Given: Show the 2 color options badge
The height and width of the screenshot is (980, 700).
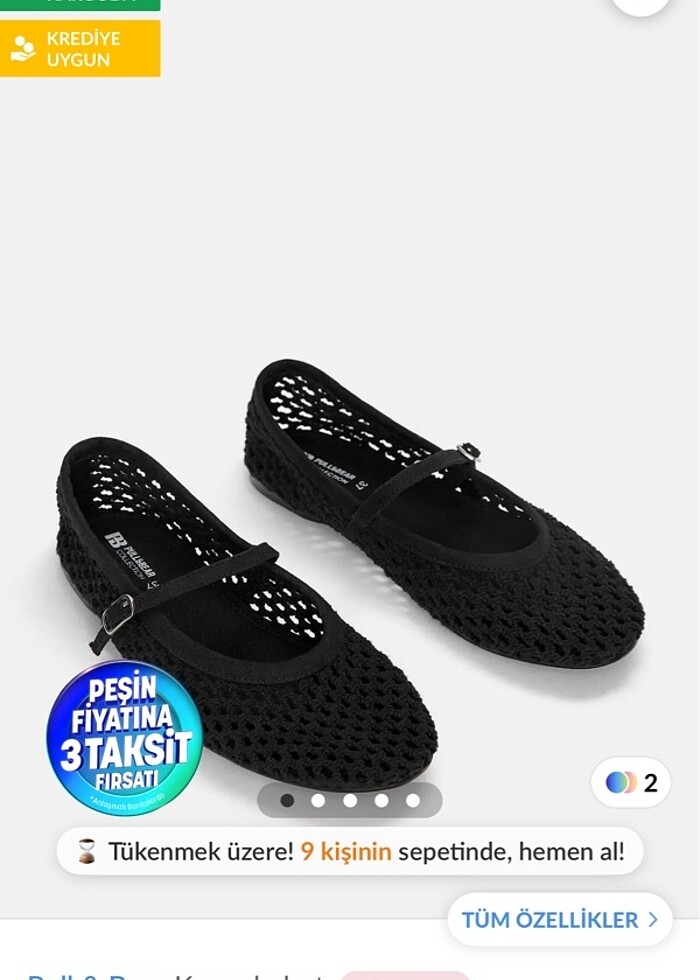Looking at the screenshot, I should point(631,783).
